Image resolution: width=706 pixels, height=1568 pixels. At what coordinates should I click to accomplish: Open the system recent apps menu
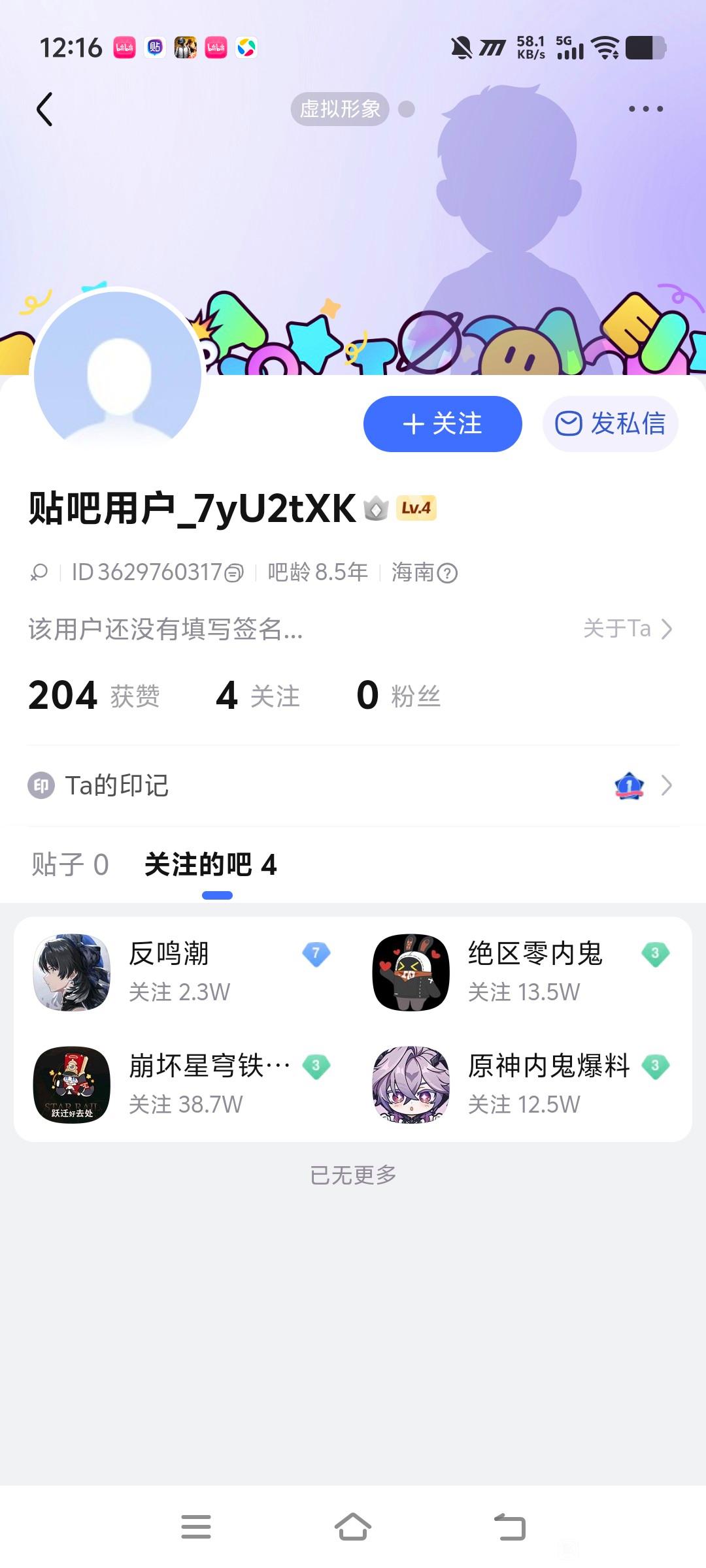[x=196, y=1527]
